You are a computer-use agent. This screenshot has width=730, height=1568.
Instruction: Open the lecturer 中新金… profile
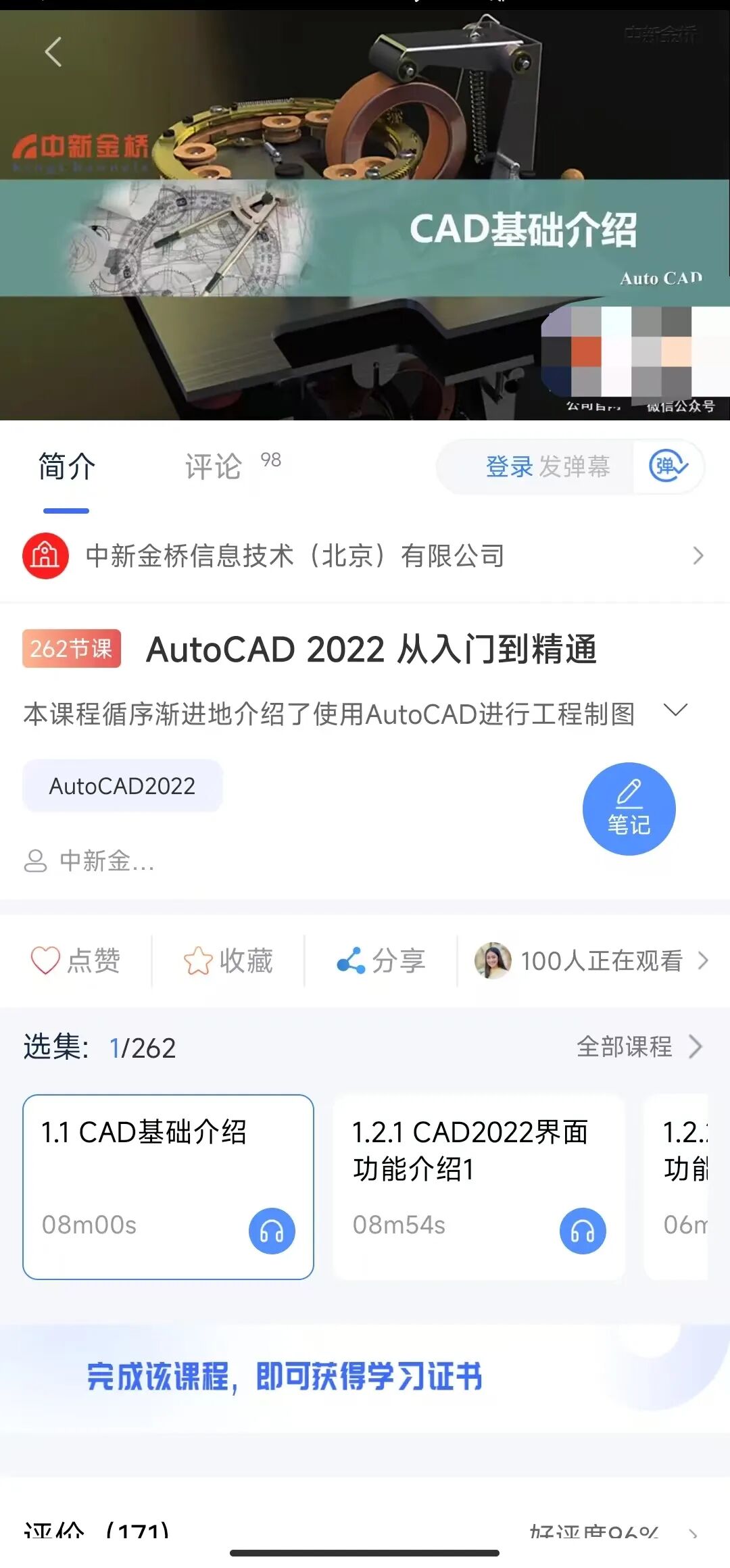[x=90, y=861]
